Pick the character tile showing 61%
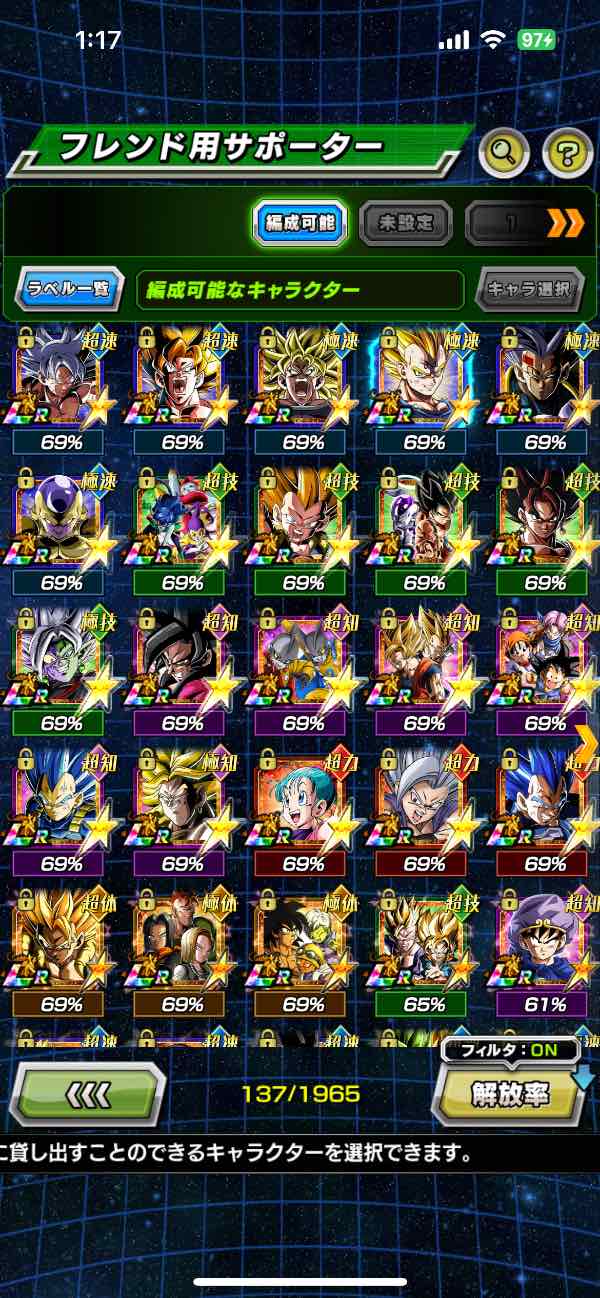 (545, 945)
